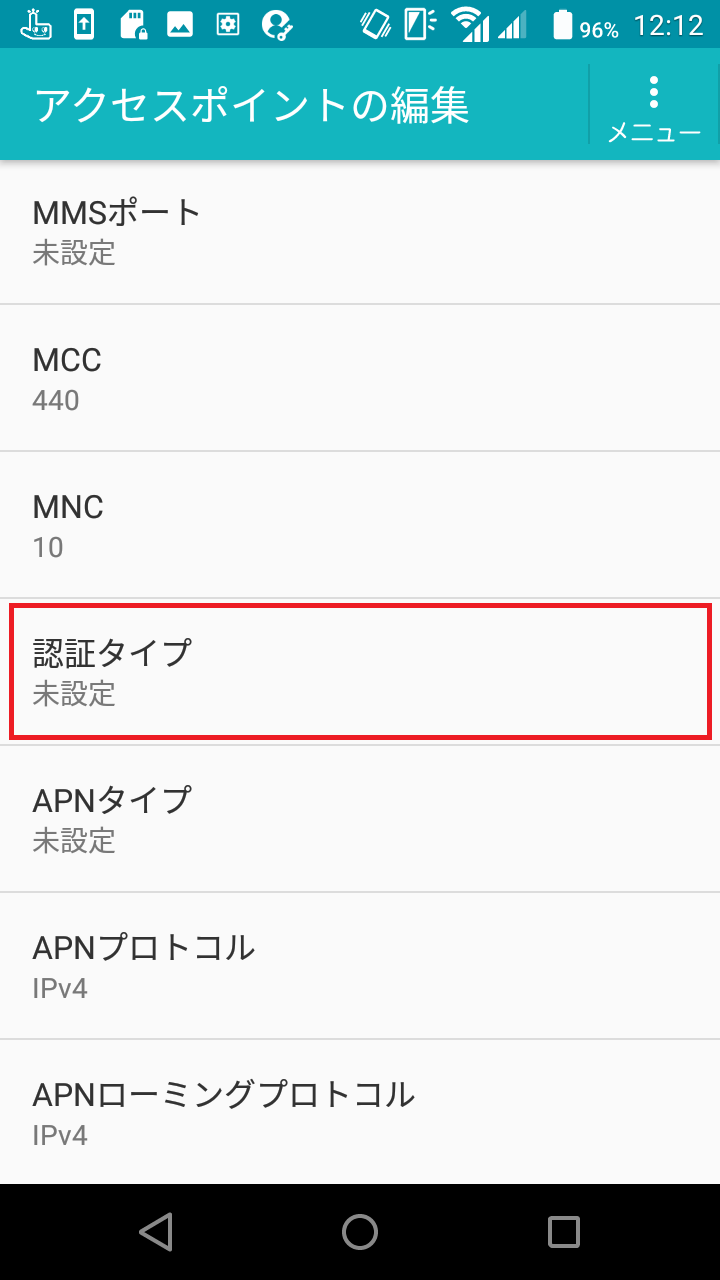
Task: Select the 認証タイプ setting
Action: [x=360, y=672]
